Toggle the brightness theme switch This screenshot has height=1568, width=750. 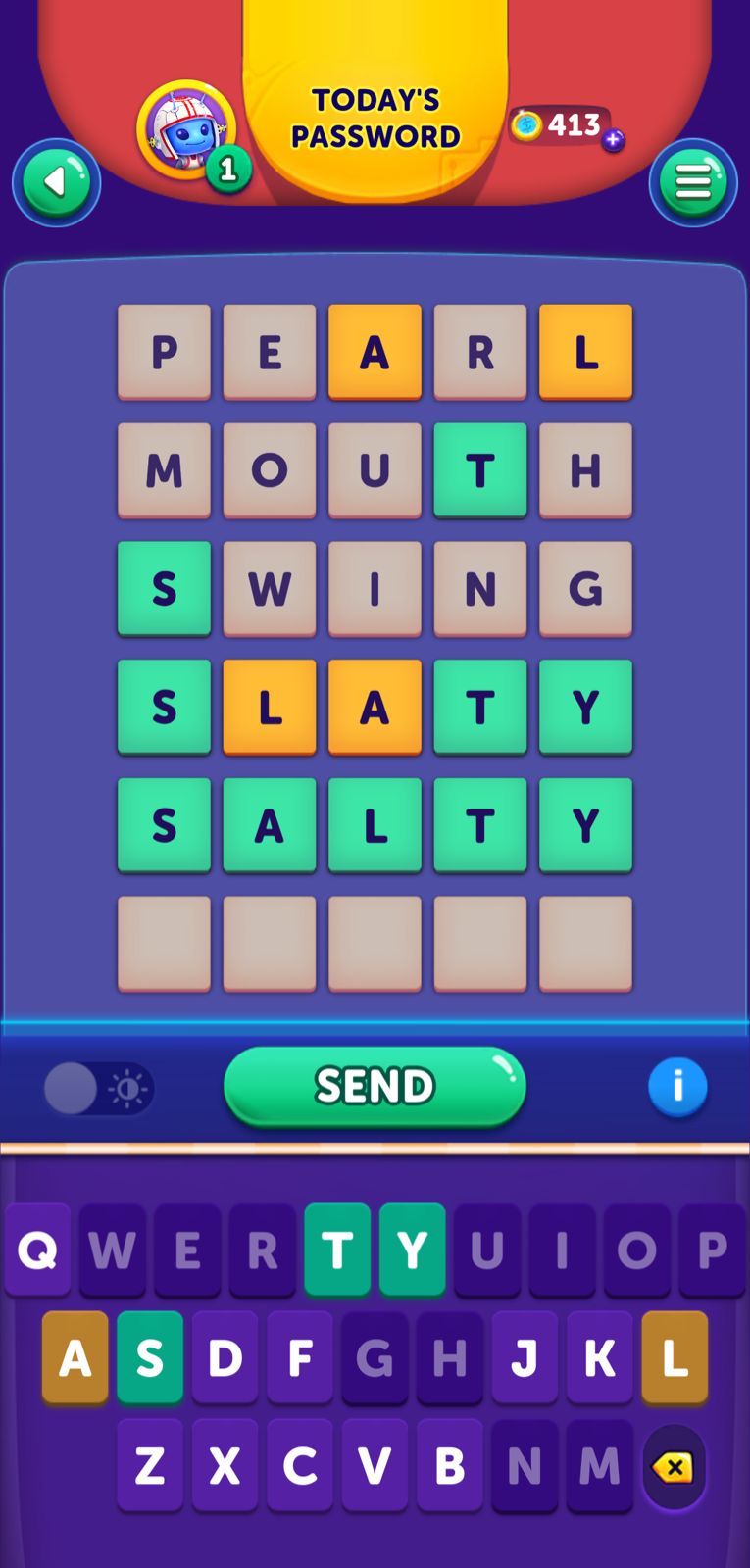coord(98,1089)
